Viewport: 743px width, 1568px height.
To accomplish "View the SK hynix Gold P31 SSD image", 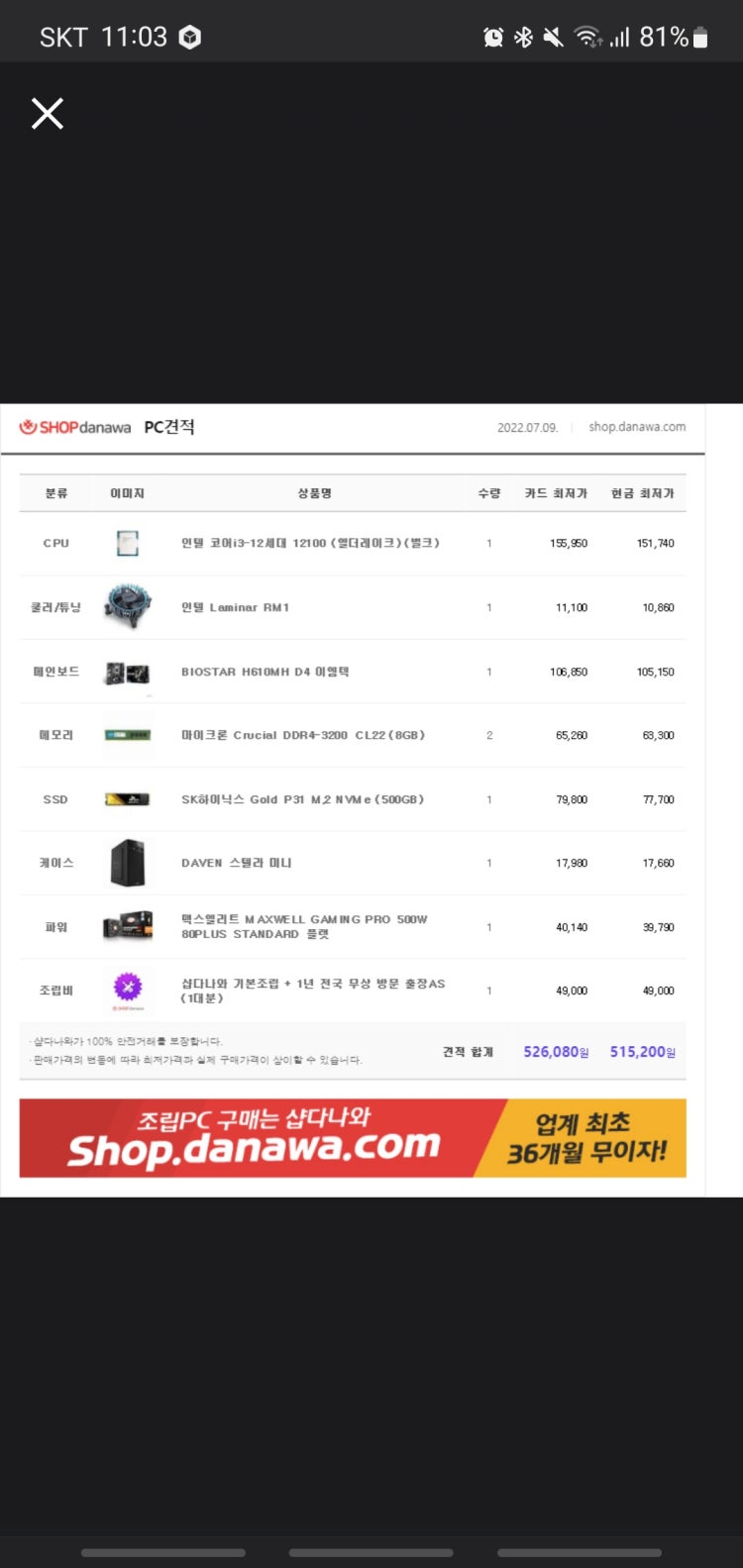I will coord(127,798).
